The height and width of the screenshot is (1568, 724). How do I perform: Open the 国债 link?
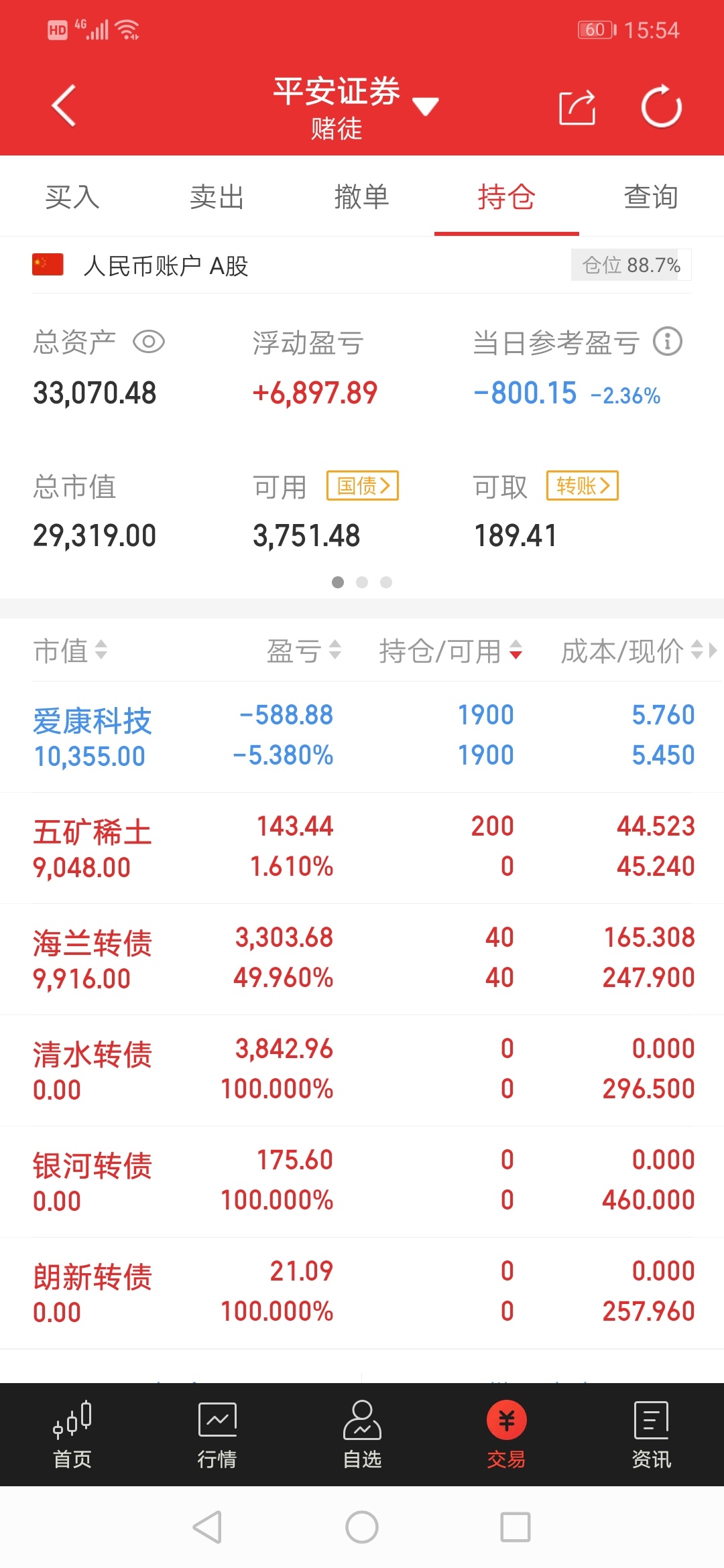point(363,486)
